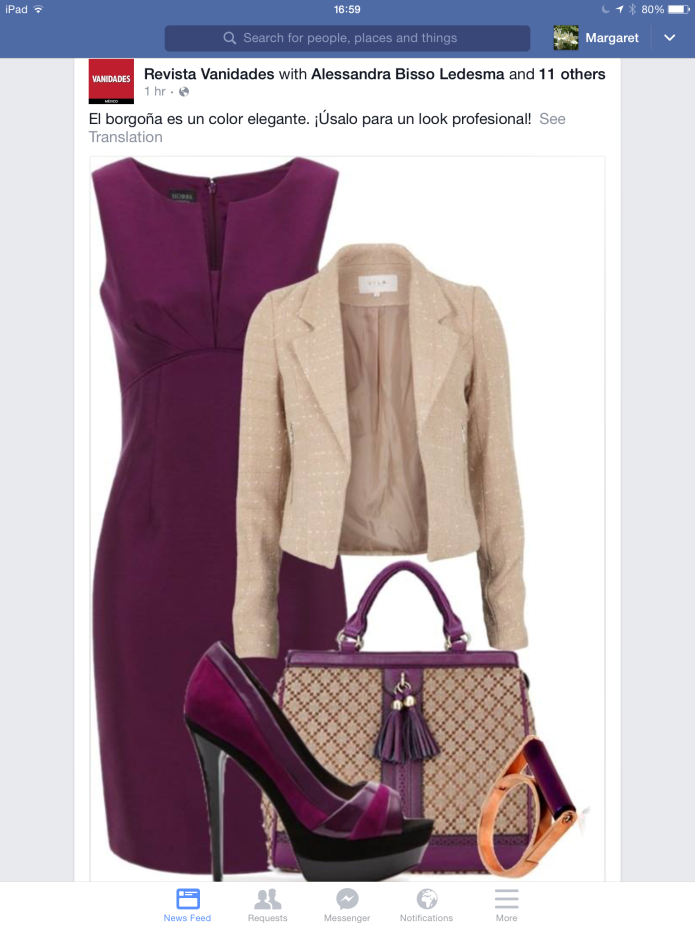Screen dimensions: 695x927
Task: Tap the Vanidades page avatar
Action: click(111, 82)
